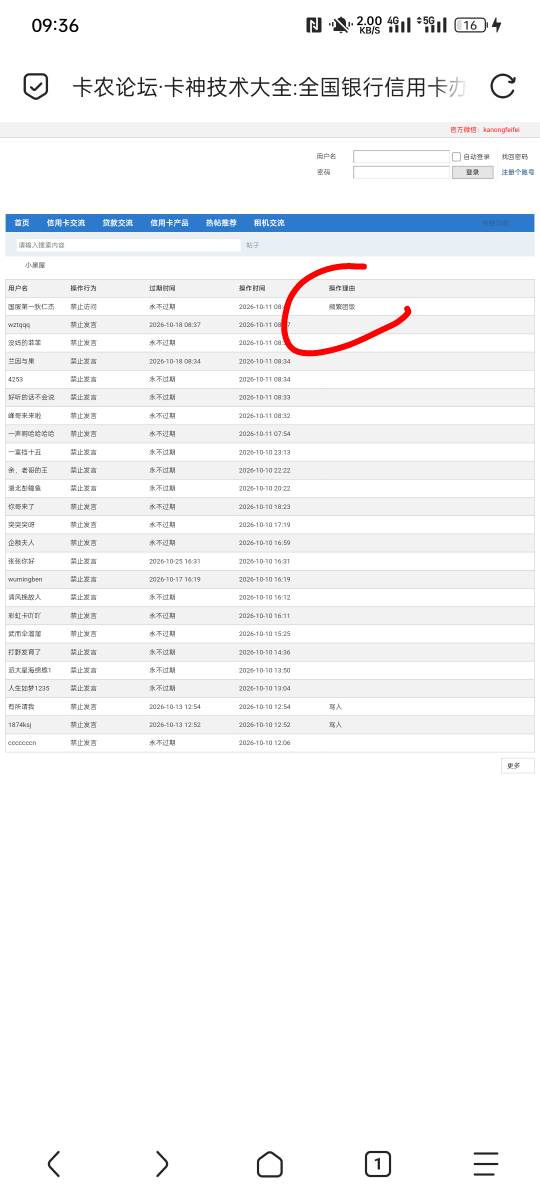Reload the page with the refresh icon
Image resolution: width=540 pixels, height=1200 pixels.
point(503,86)
